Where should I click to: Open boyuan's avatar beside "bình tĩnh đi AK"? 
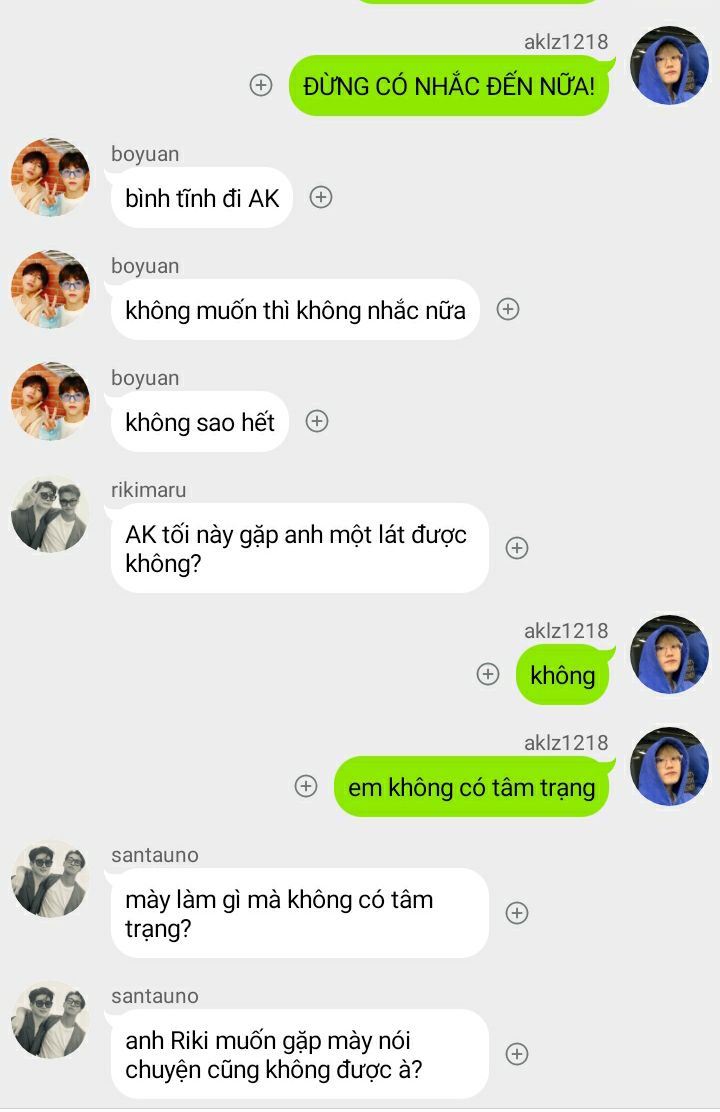coord(50,178)
